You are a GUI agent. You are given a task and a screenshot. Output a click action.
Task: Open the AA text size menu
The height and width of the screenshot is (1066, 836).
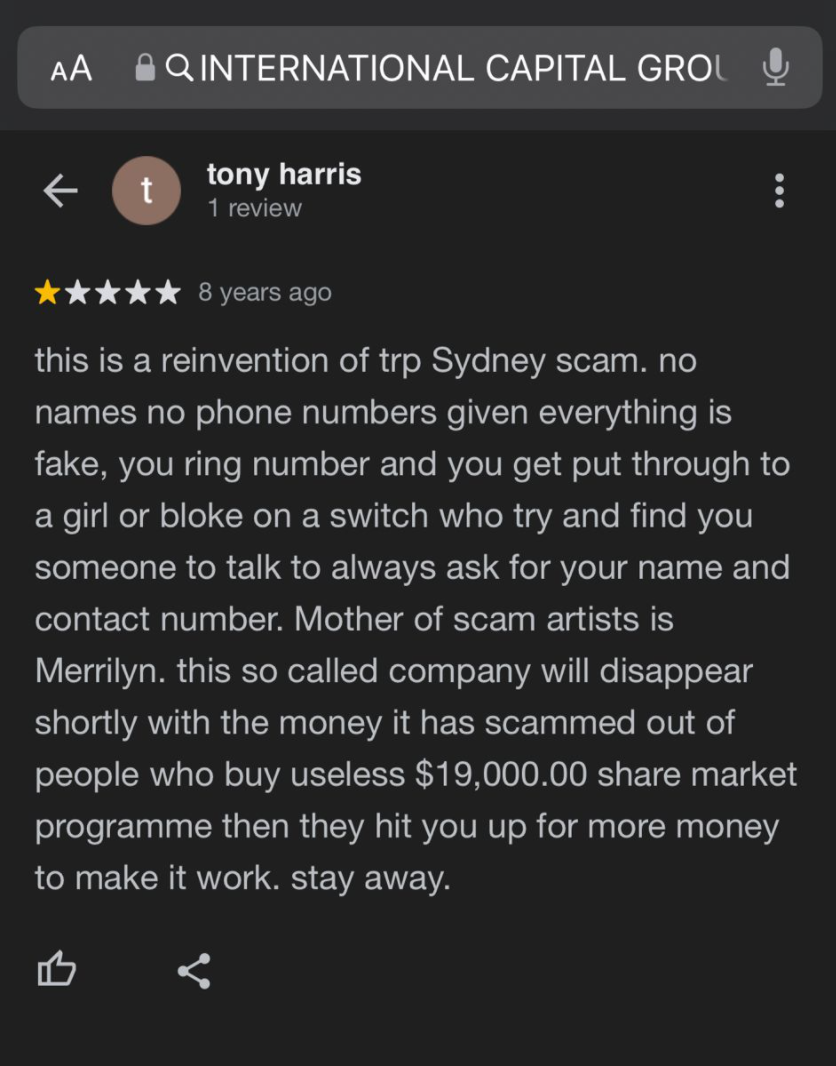coord(71,68)
